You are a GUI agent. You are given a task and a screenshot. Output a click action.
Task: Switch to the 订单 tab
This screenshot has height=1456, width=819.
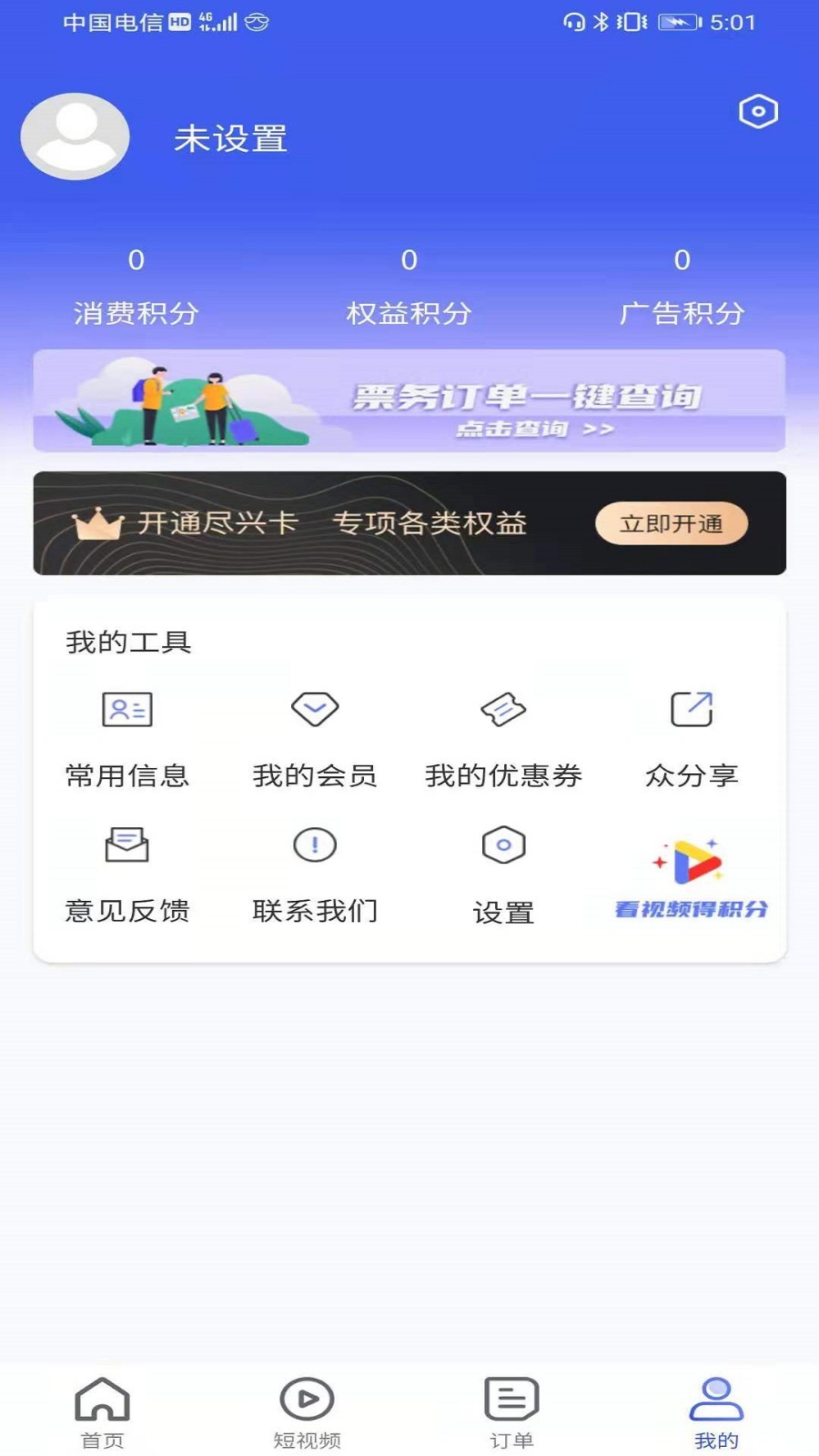point(511,1406)
